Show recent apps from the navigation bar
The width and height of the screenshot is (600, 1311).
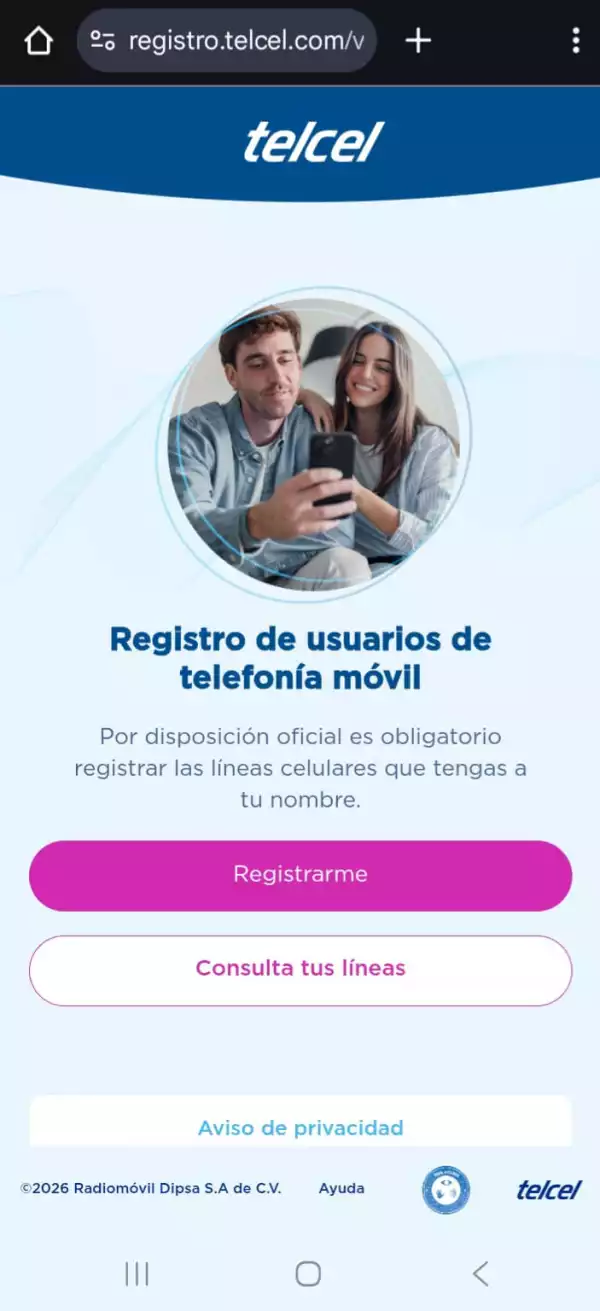(137, 1273)
